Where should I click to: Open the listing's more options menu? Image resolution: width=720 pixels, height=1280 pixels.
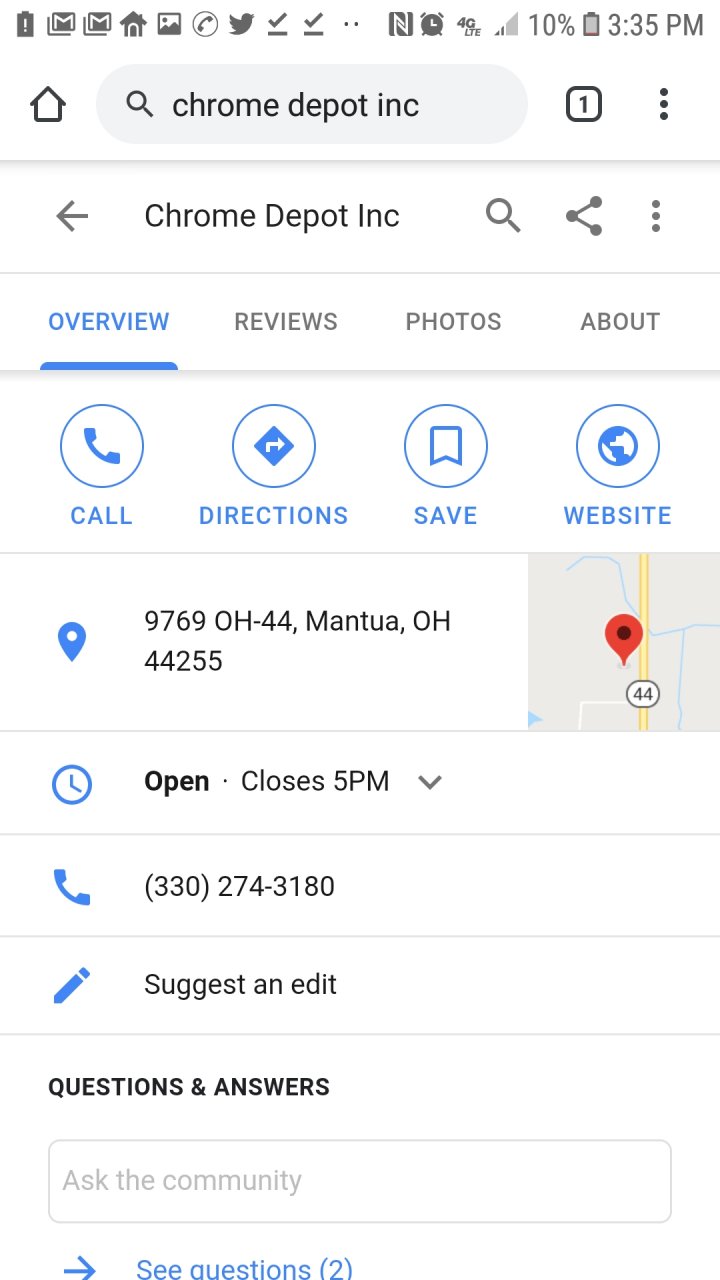656,216
